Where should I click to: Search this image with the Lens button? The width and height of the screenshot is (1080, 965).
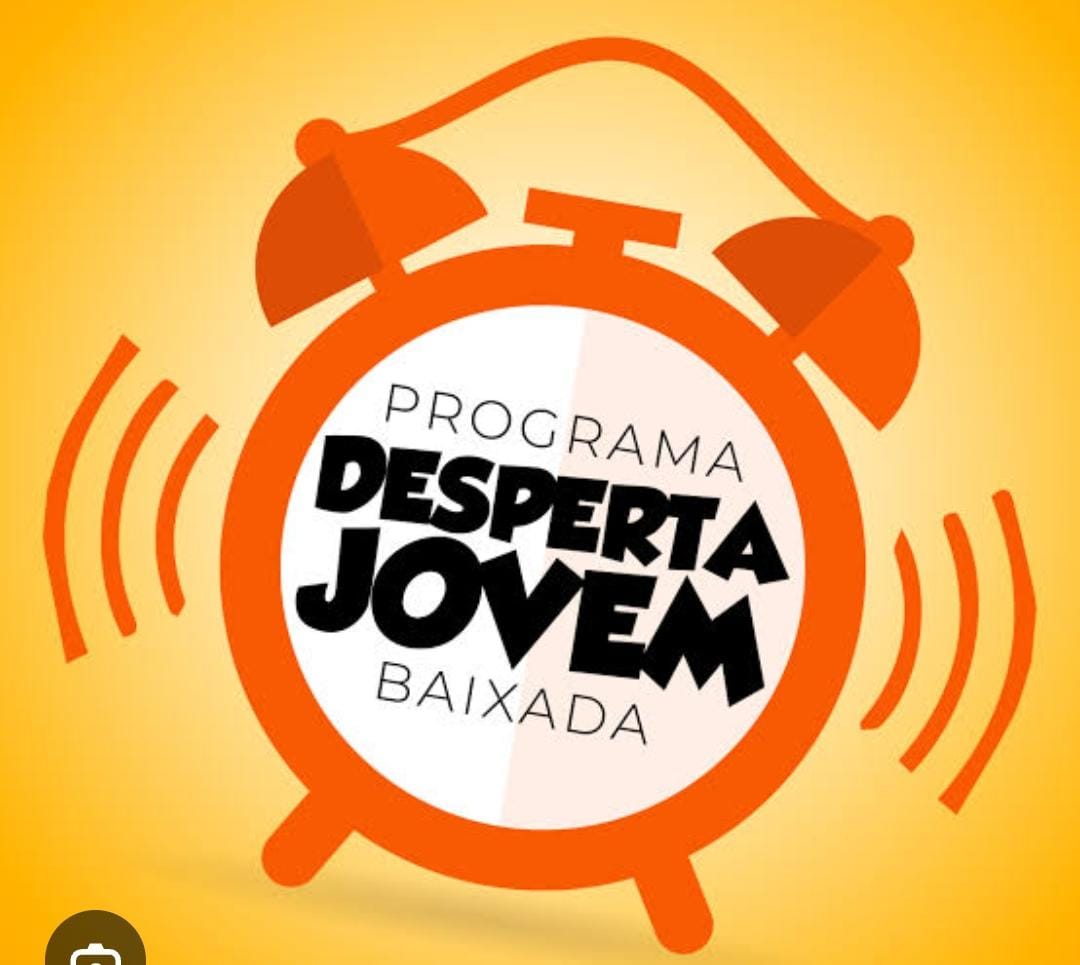[x=96, y=946]
